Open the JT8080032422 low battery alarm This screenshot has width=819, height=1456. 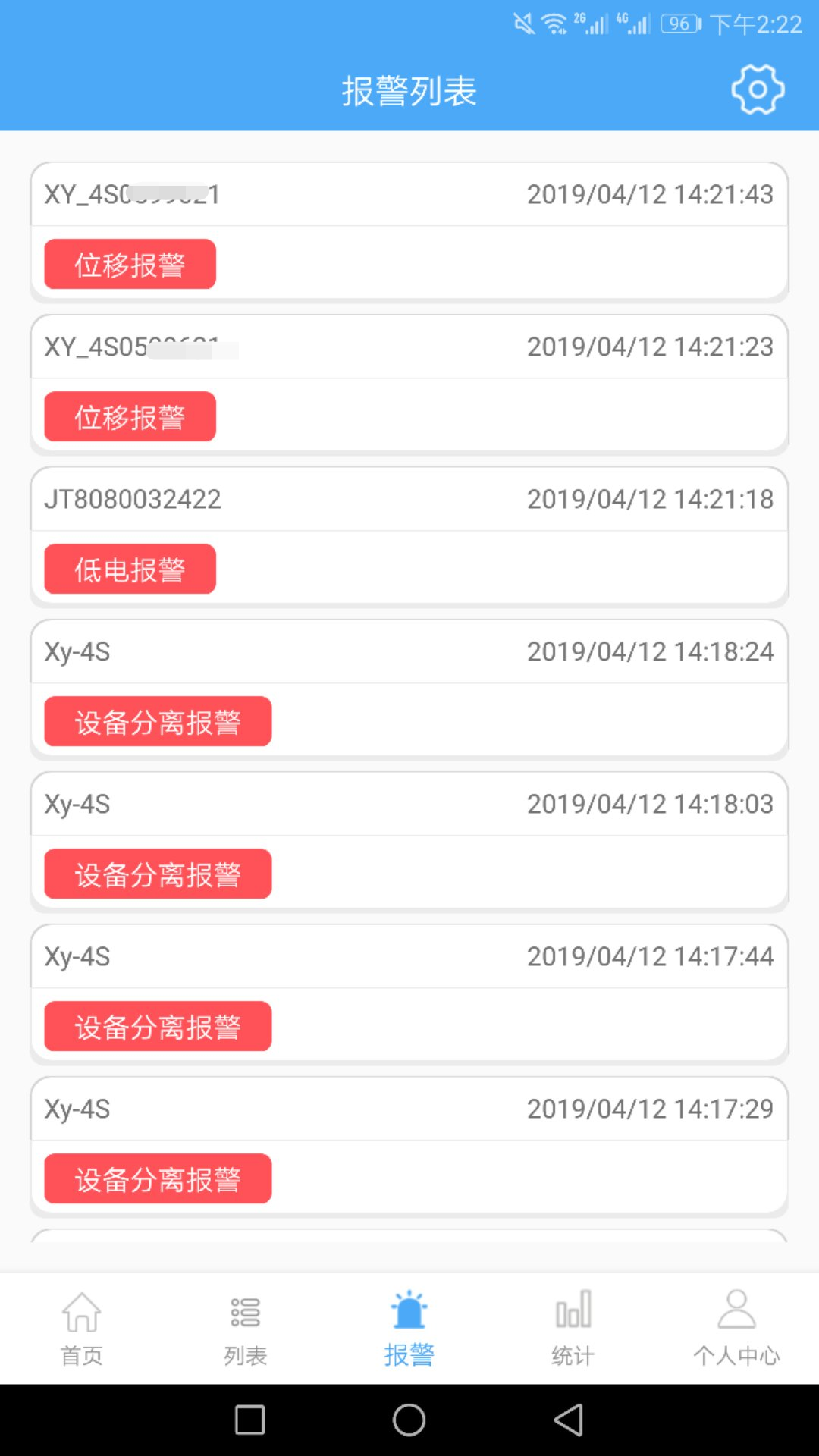click(x=409, y=536)
